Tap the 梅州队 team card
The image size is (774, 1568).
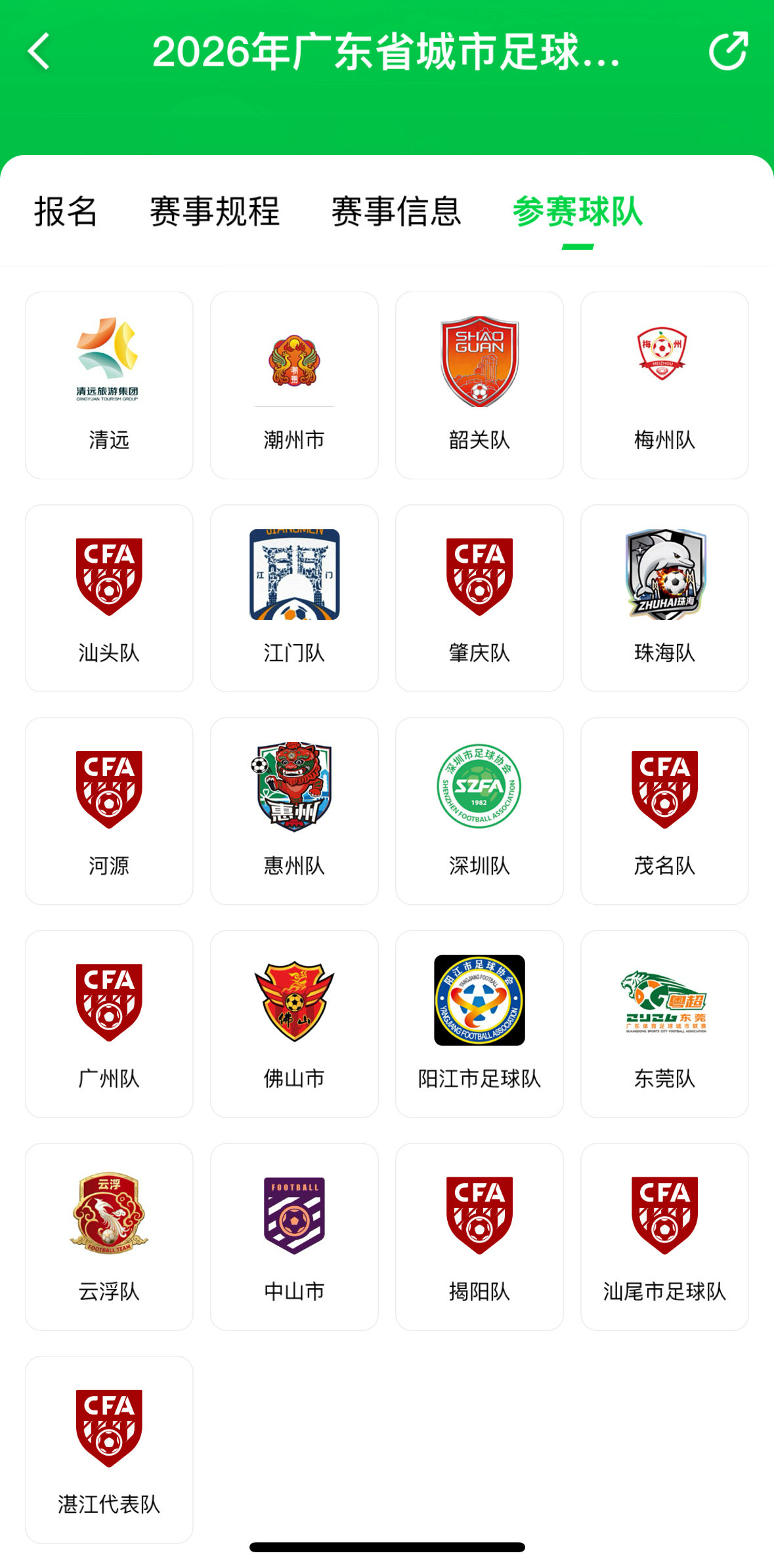(664, 385)
